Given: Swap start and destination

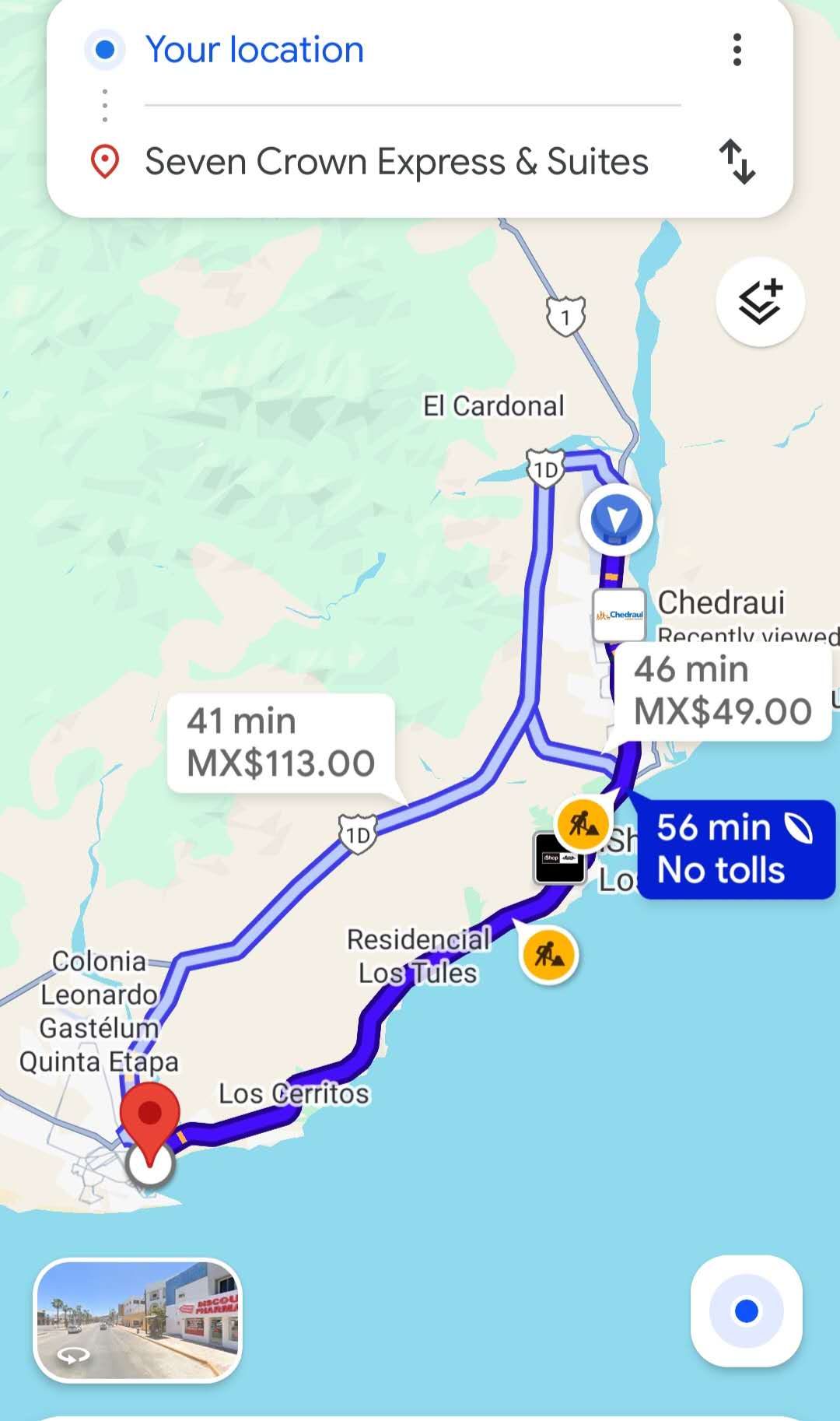Looking at the screenshot, I should click(x=737, y=162).
